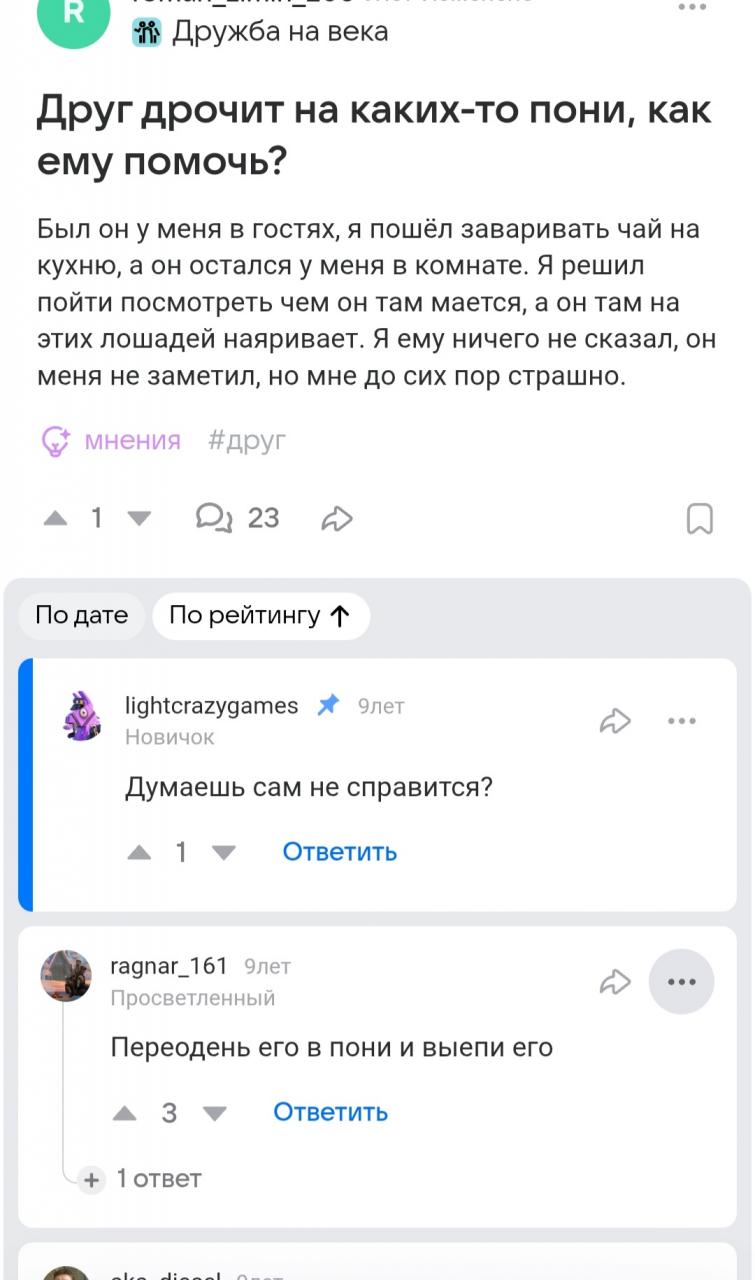Open ragnar_161 profile
Screen dimensions: 755x1280
pos(169,966)
